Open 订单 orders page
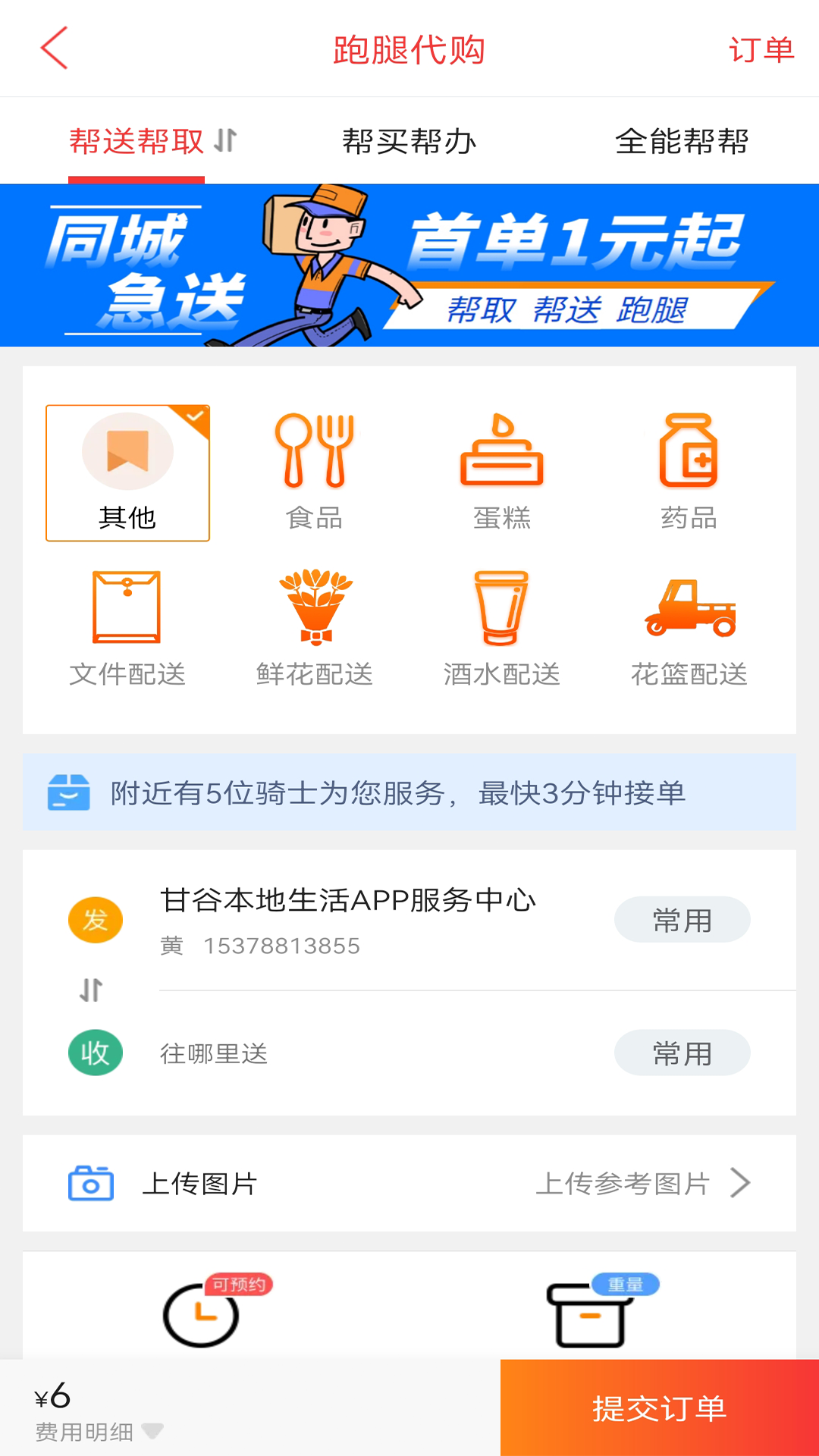This screenshot has height=1456, width=819. [x=761, y=50]
